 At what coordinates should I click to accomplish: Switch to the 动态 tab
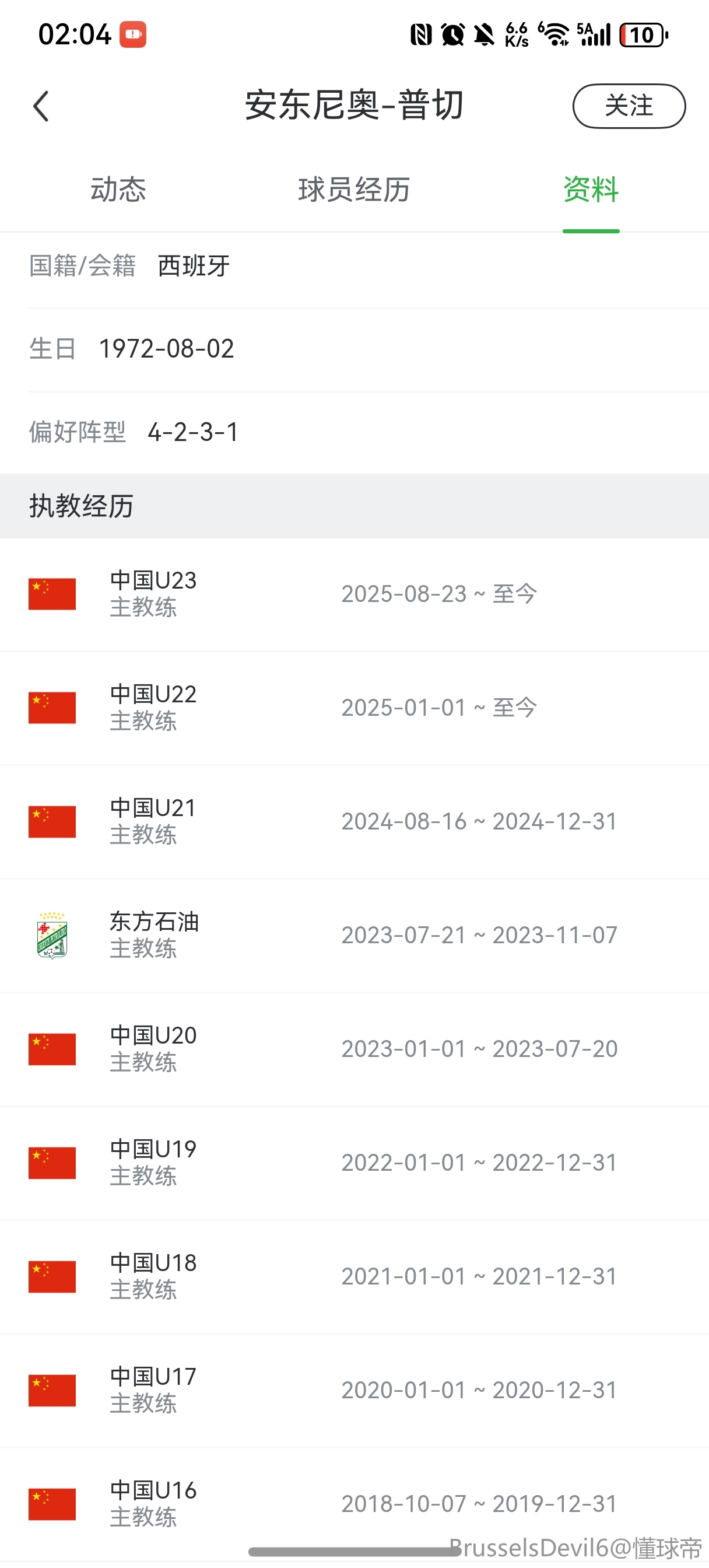tap(118, 190)
